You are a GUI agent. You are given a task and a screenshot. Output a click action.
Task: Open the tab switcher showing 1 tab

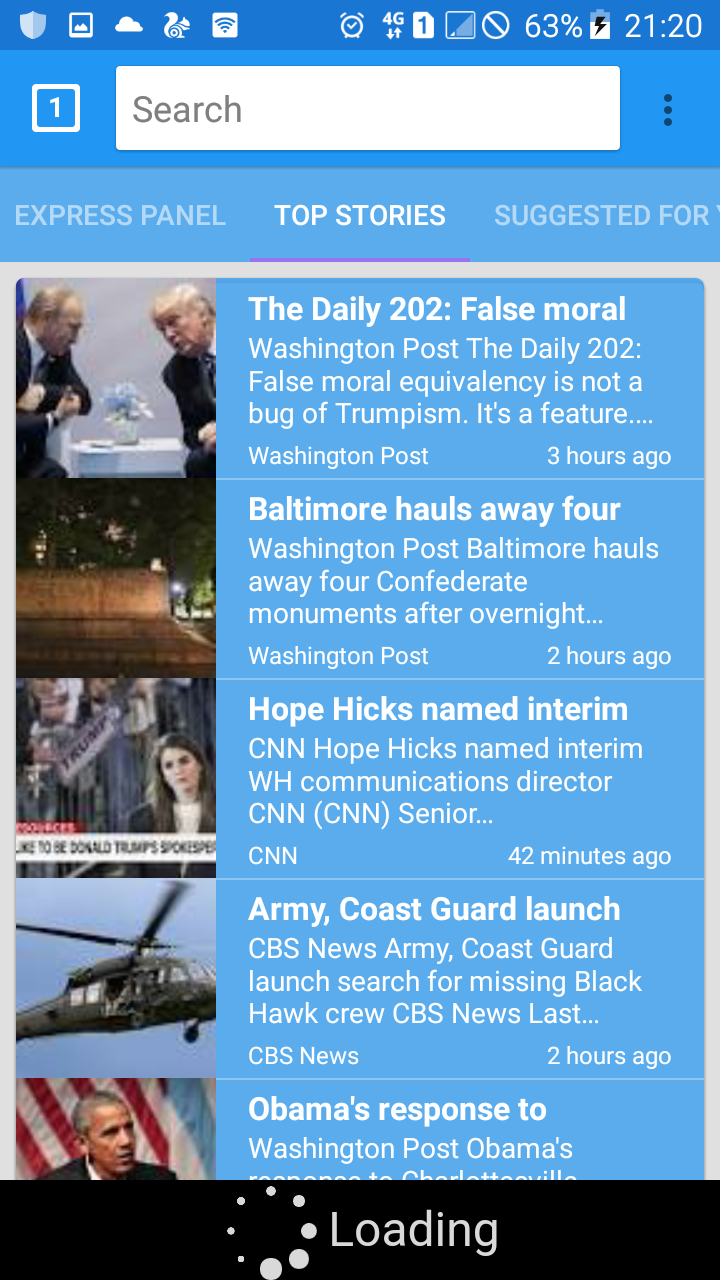56,108
